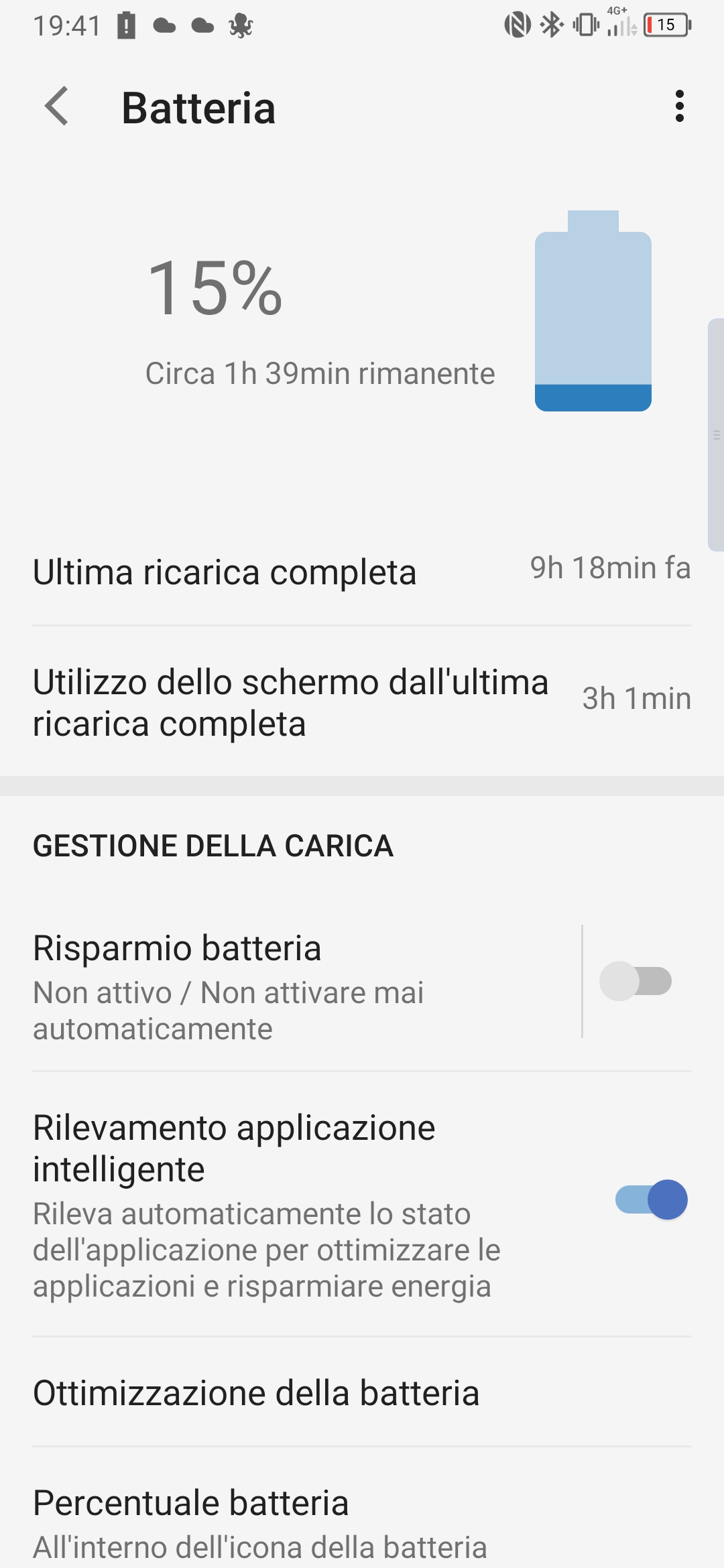Open the three-dot overflow menu

point(679,107)
